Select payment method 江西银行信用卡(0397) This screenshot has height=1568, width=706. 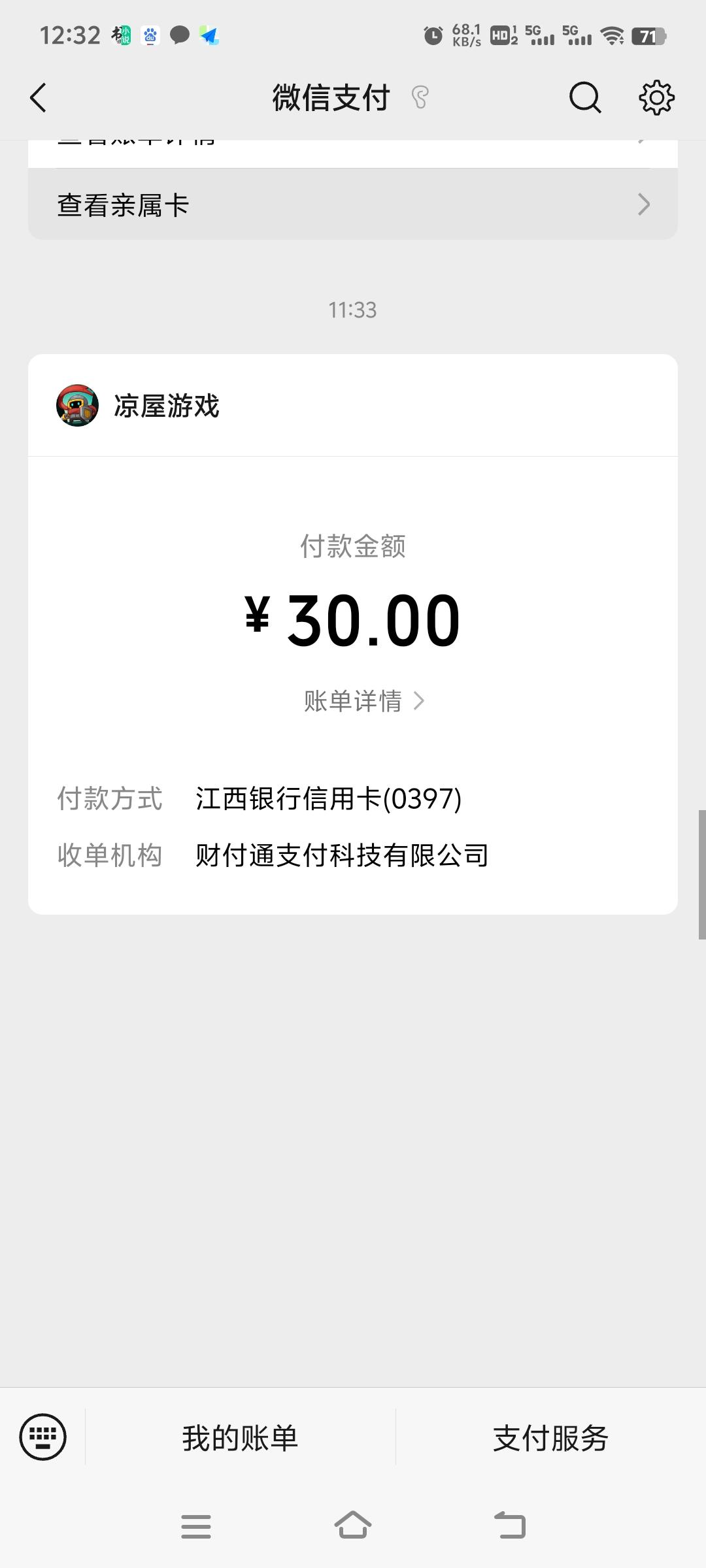click(x=327, y=798)
